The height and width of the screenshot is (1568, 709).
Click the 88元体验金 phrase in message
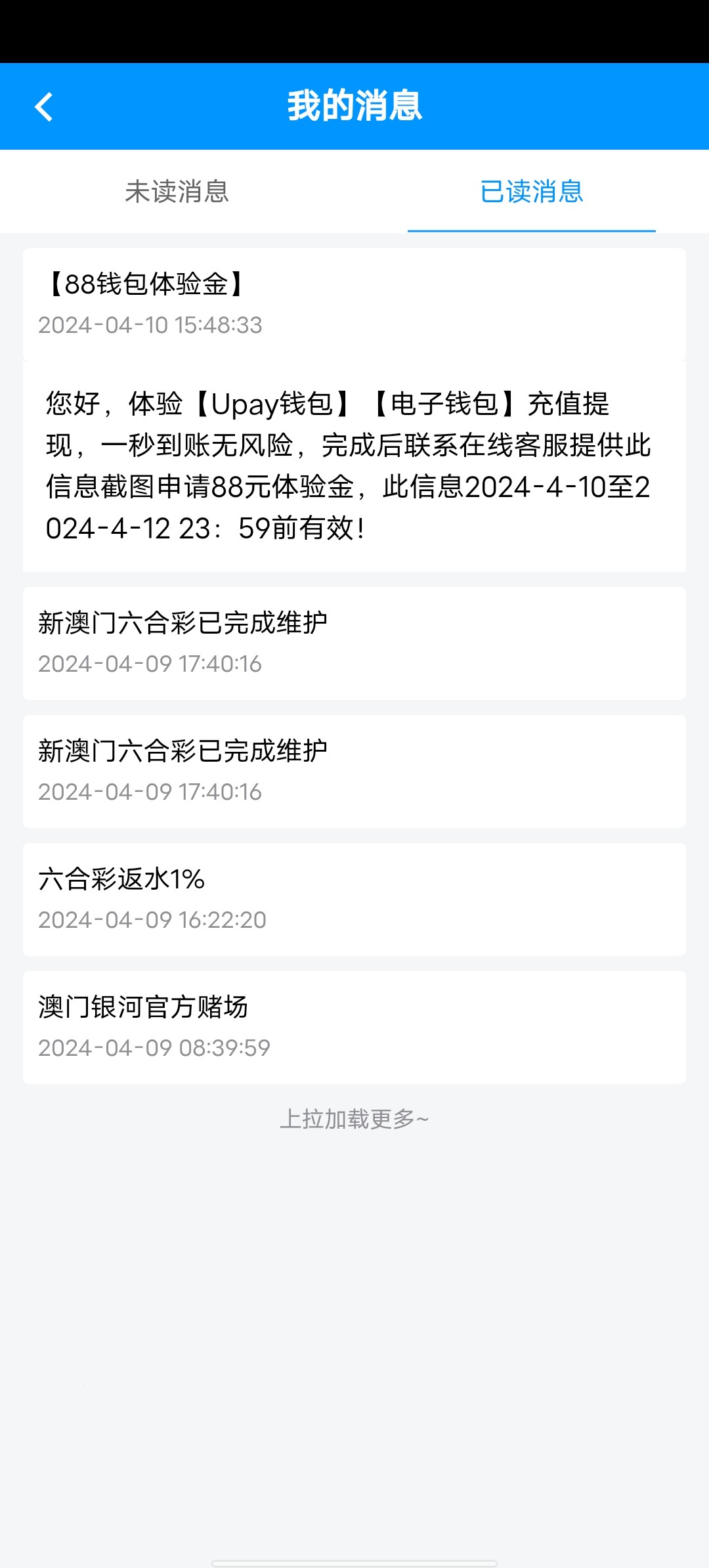point(263,486)
